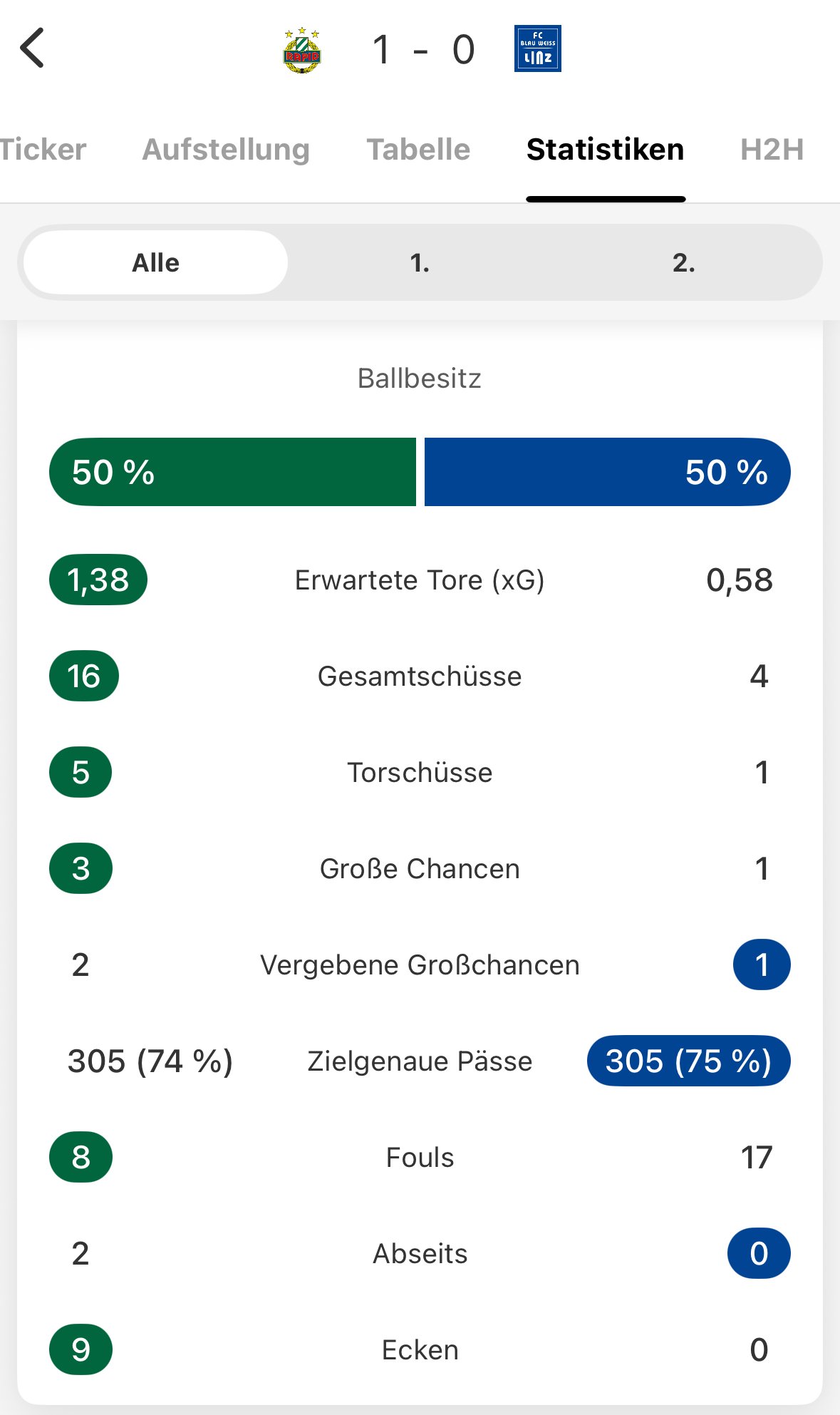Viewport: 840px width, 1415px height.
Task: Show statistics for the 2. half
Action: (684, 262)
